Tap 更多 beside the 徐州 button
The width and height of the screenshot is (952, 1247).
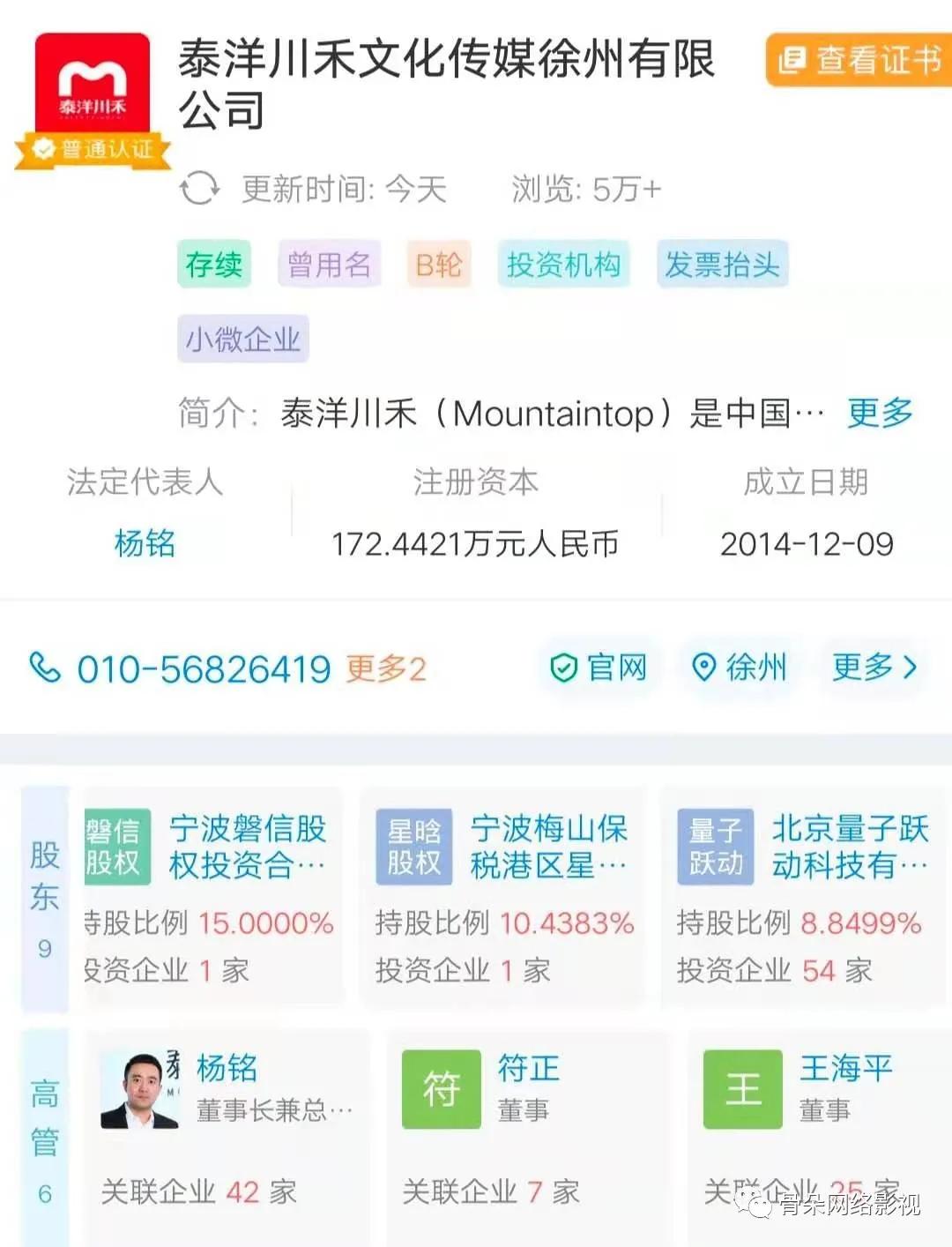[x=874, y=668]
